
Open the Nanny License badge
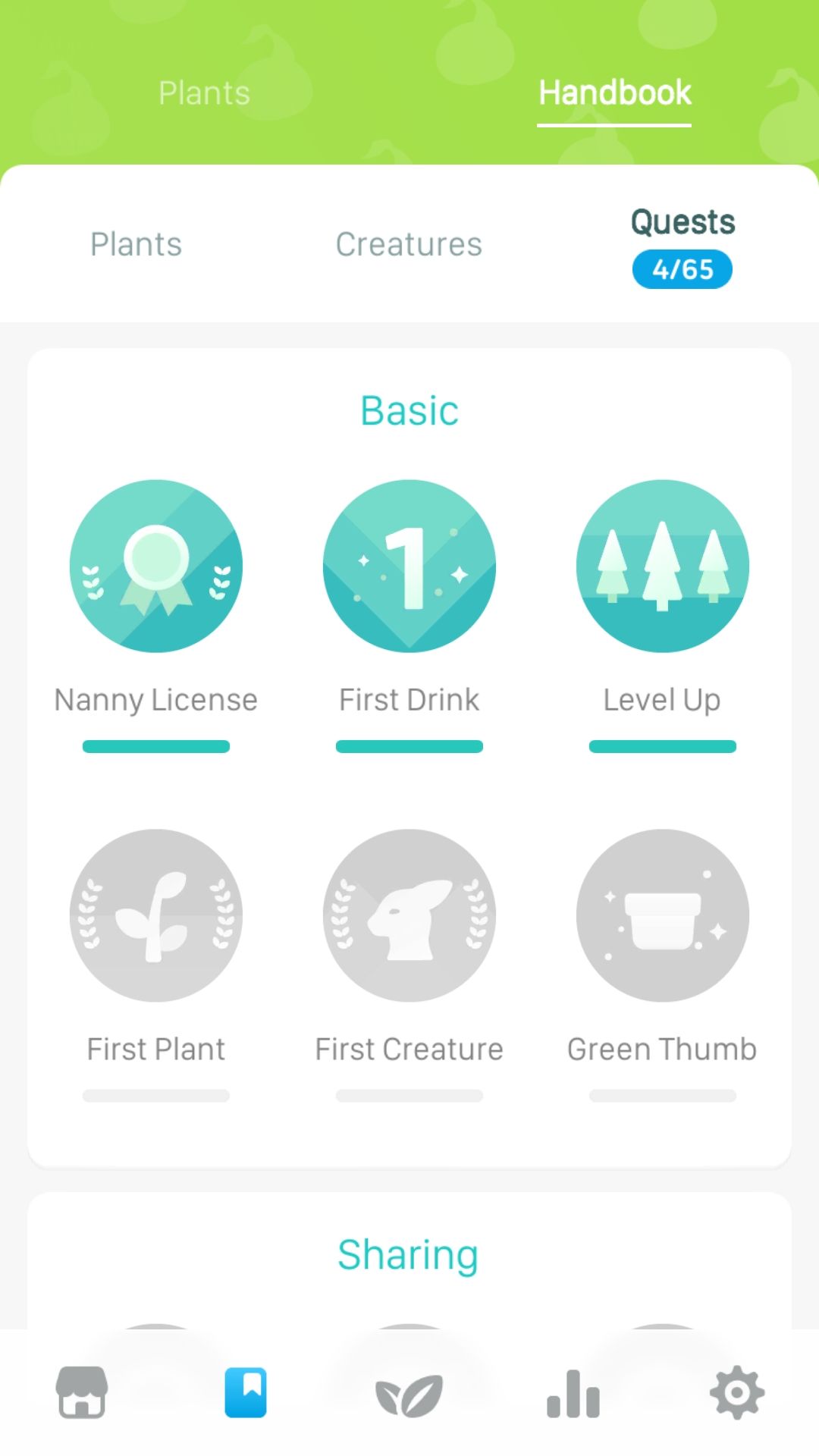(x=156, y=566)
